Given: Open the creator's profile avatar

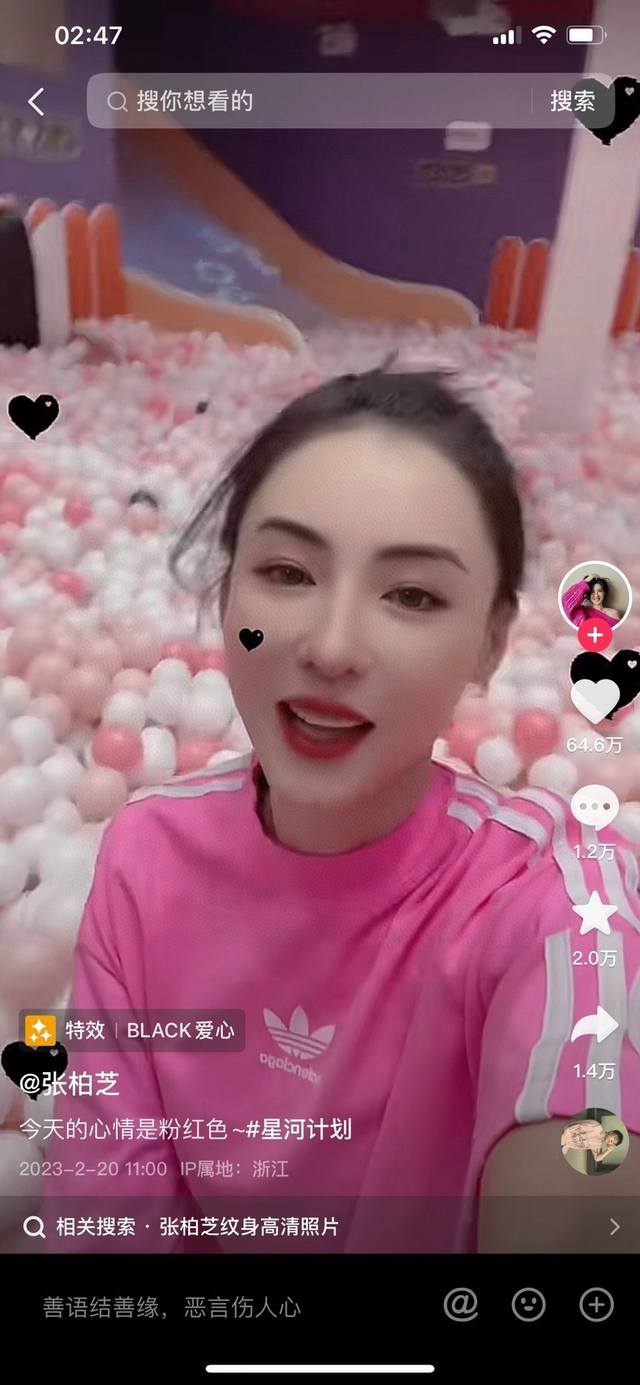Looking at the screenshot, I should (595, 597).
